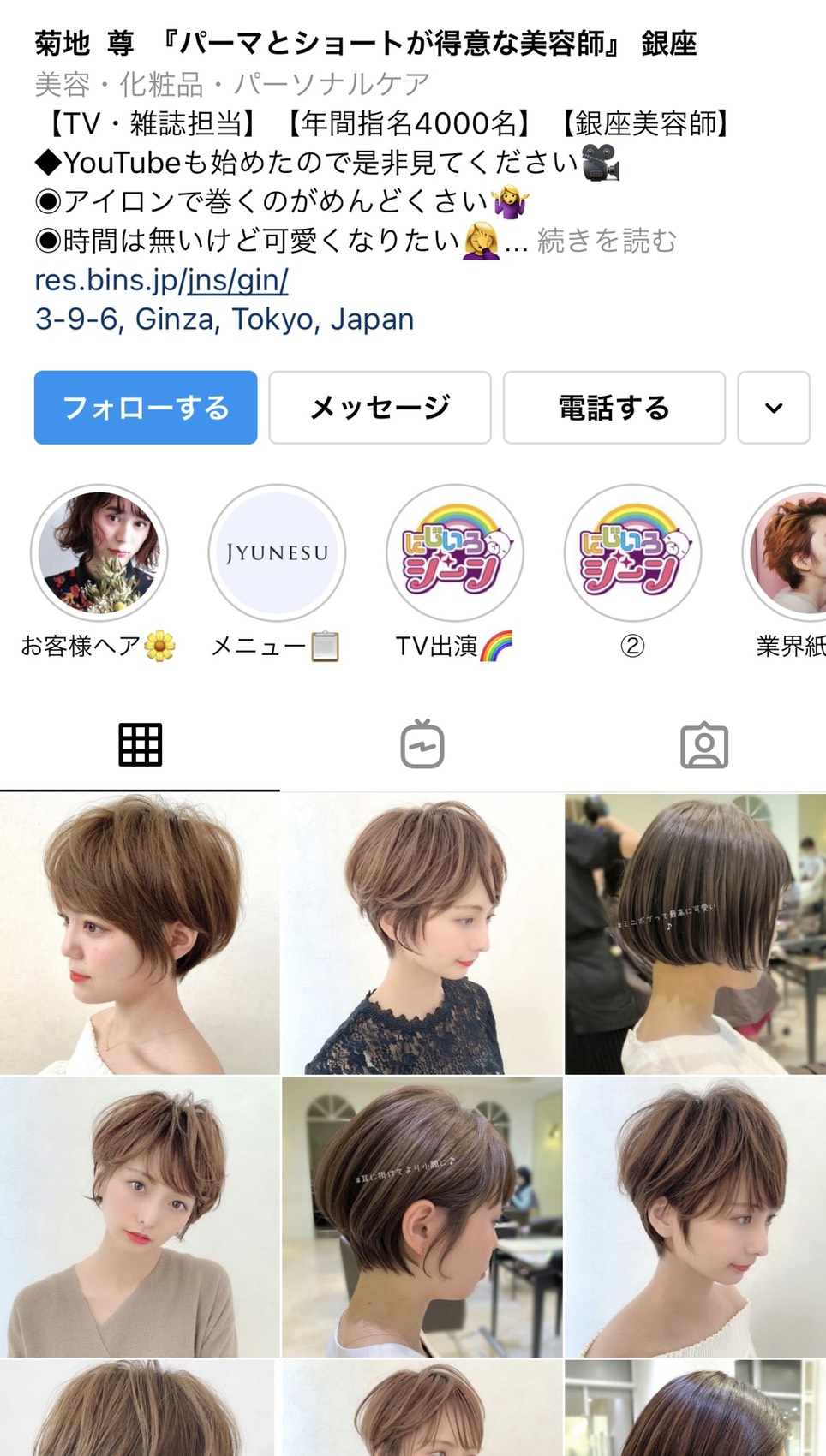
Task: Toggle following with フォローする button
Action: (144, 408)
